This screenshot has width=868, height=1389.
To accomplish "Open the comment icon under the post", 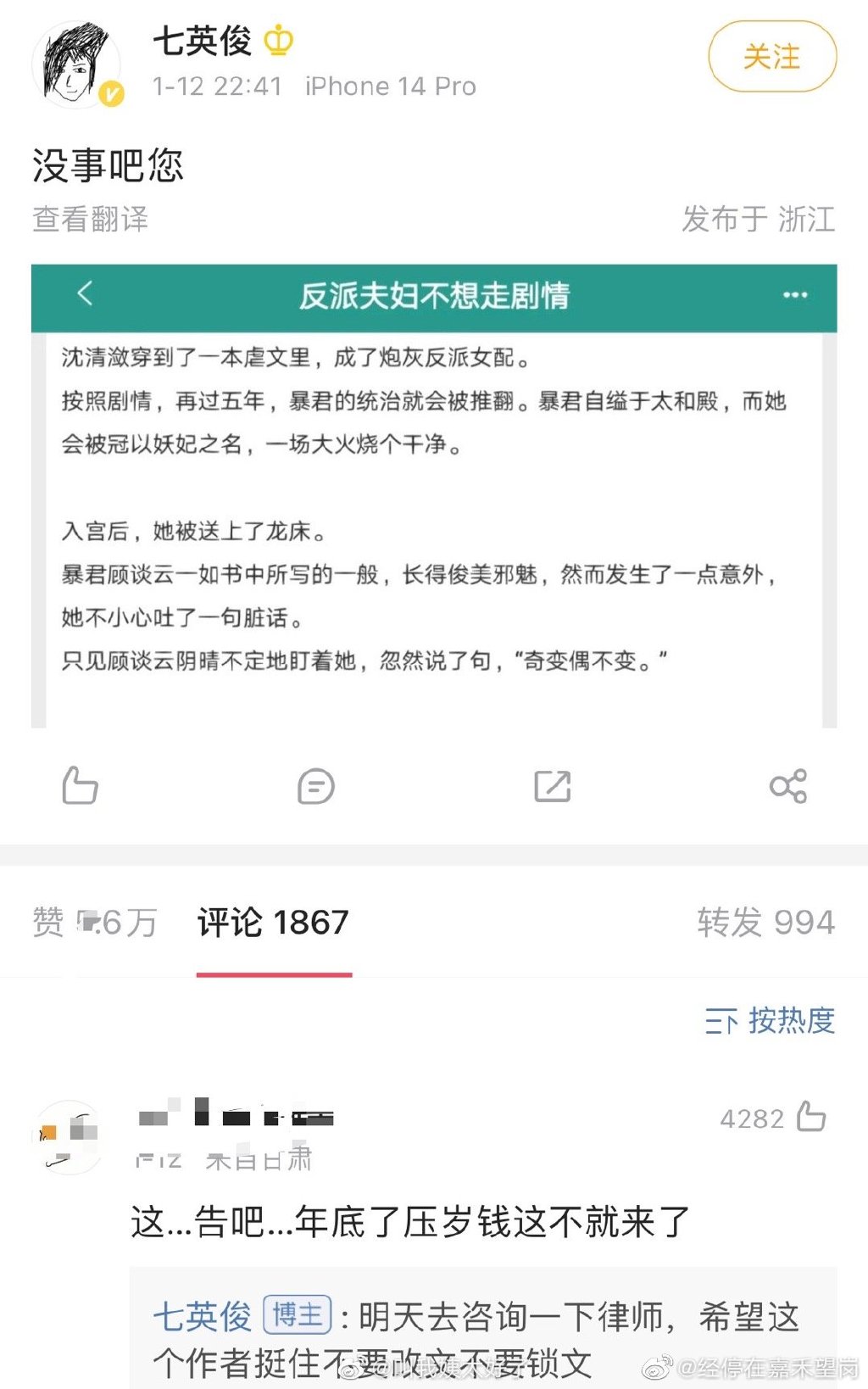I will (316, 786).
